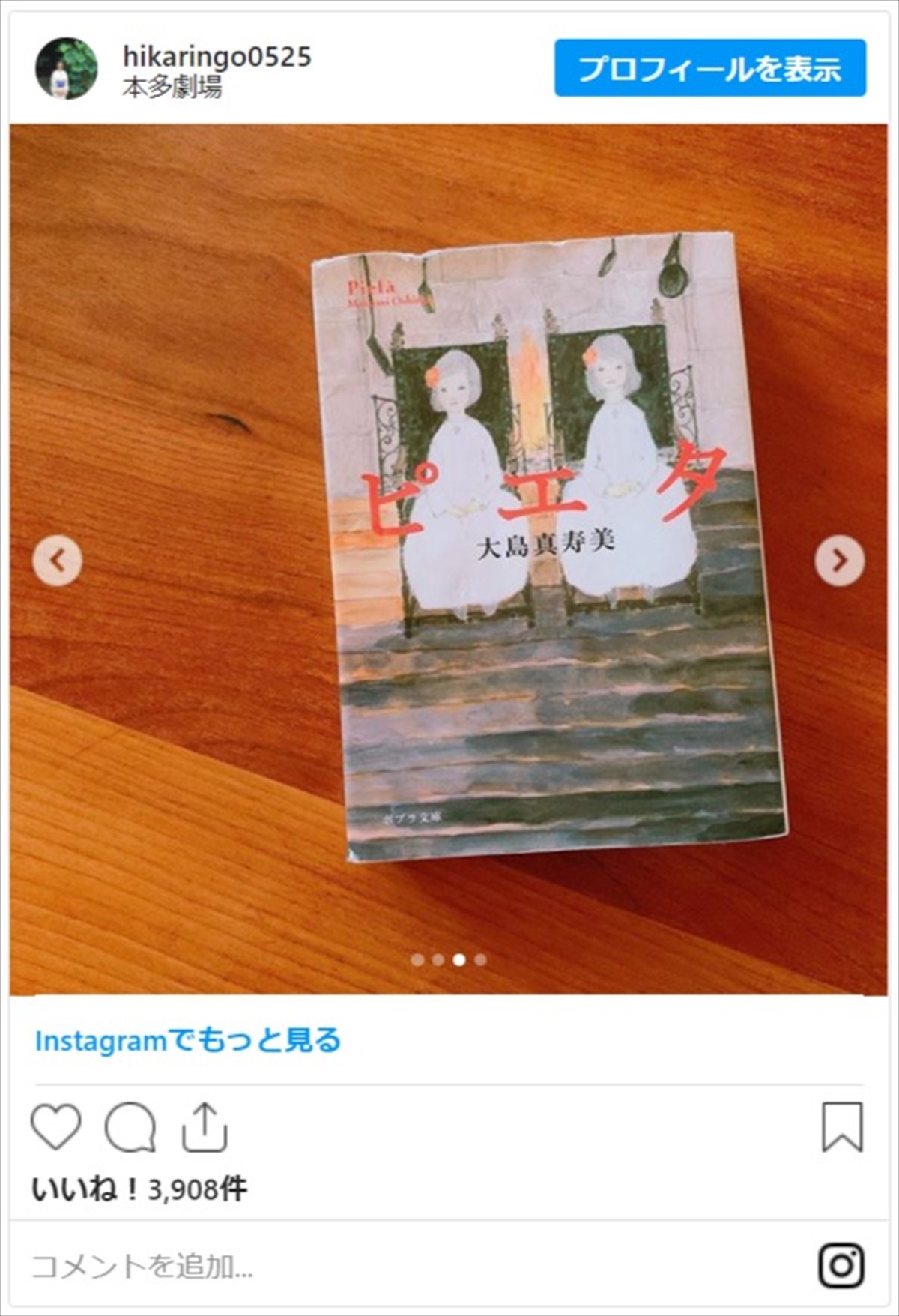
Task: Open comments via the speech bubble icon
Action: click(x=130, y=1127)
